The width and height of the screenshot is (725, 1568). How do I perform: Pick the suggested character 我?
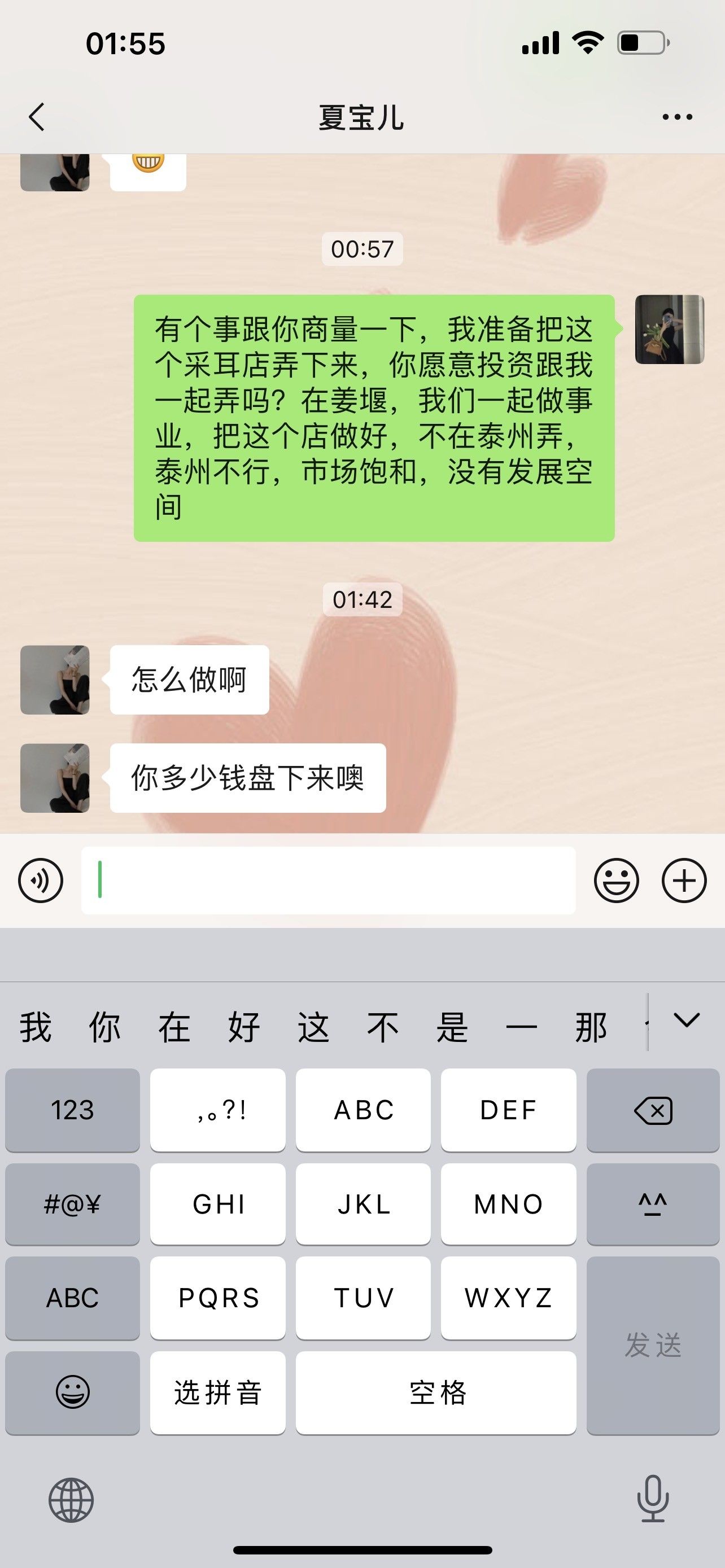click(x=36, y=1027)
